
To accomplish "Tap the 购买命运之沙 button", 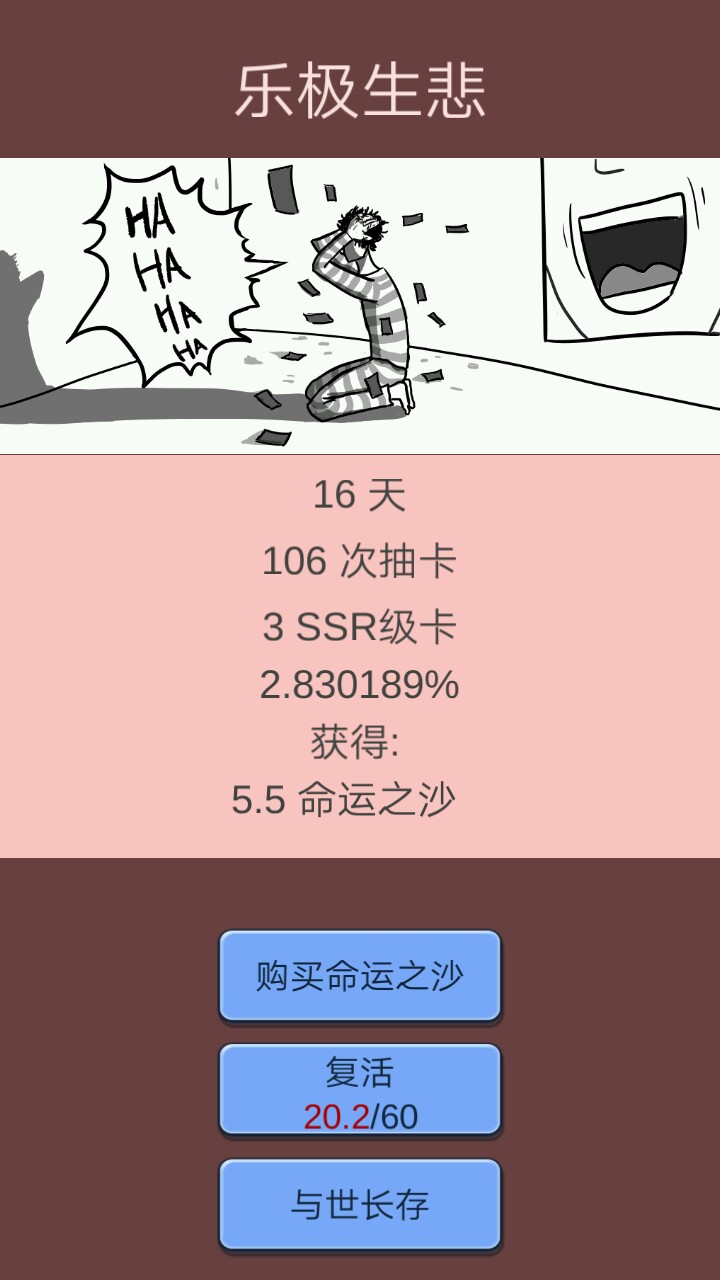I will tap(360, 976).
